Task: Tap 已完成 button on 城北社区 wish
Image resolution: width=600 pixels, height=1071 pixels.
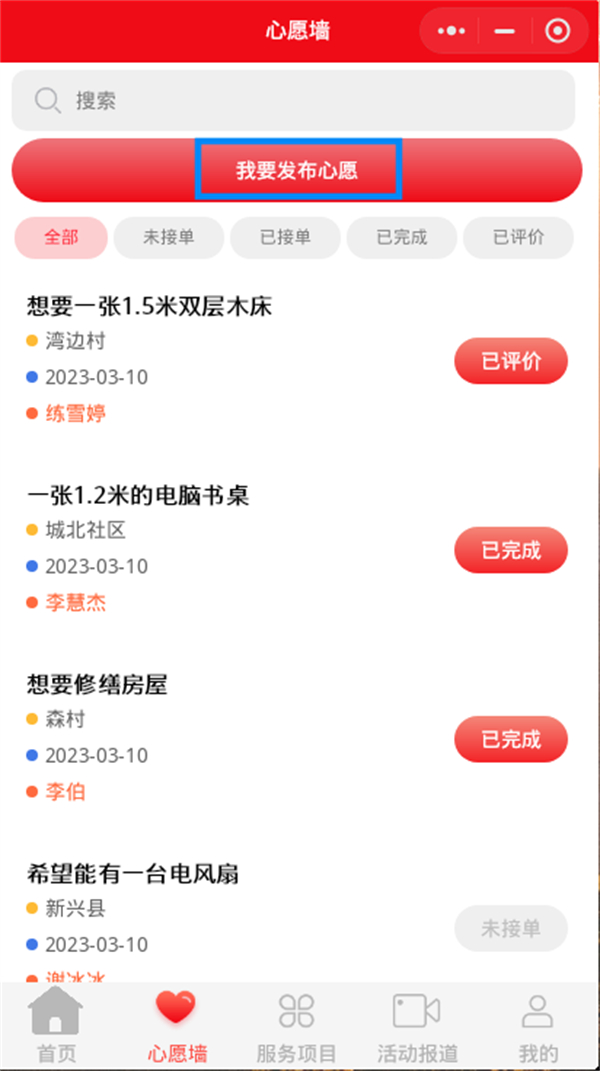Action: tap(511, 550)
